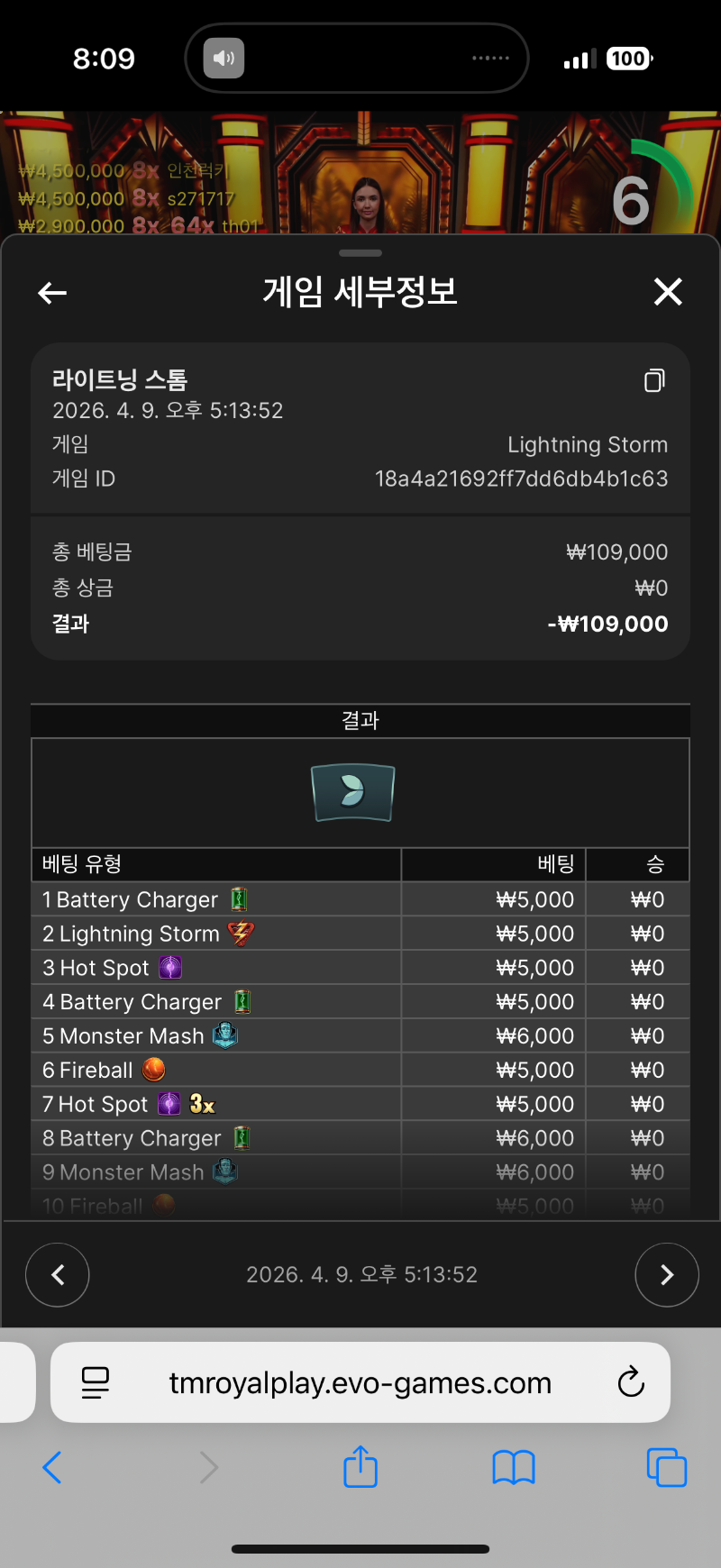Screen dimensions: 721x1568
Task: Navigate back in Safari
Action: click(x=52, y=1467)
